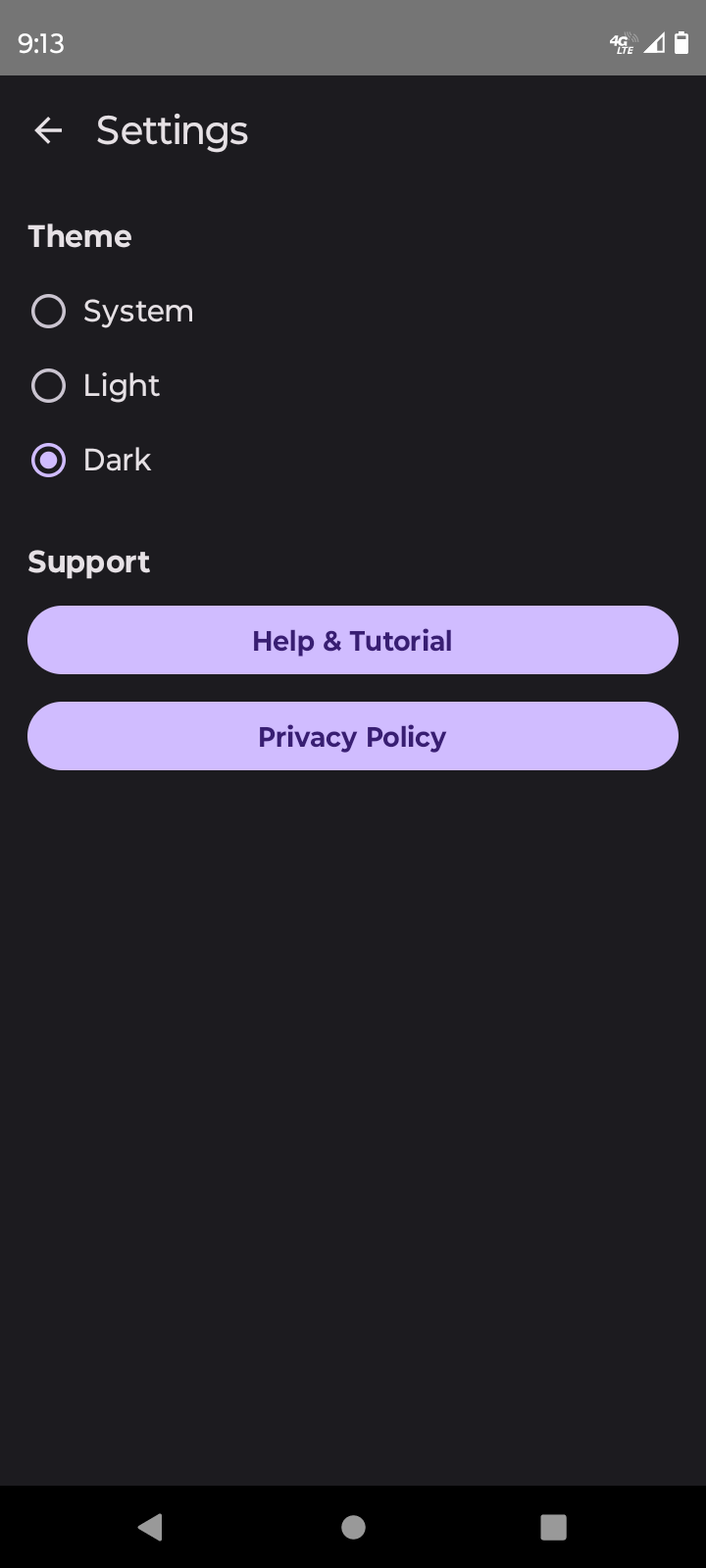
Task: Go back from Settings using the arrow
Action: (48, 130)
